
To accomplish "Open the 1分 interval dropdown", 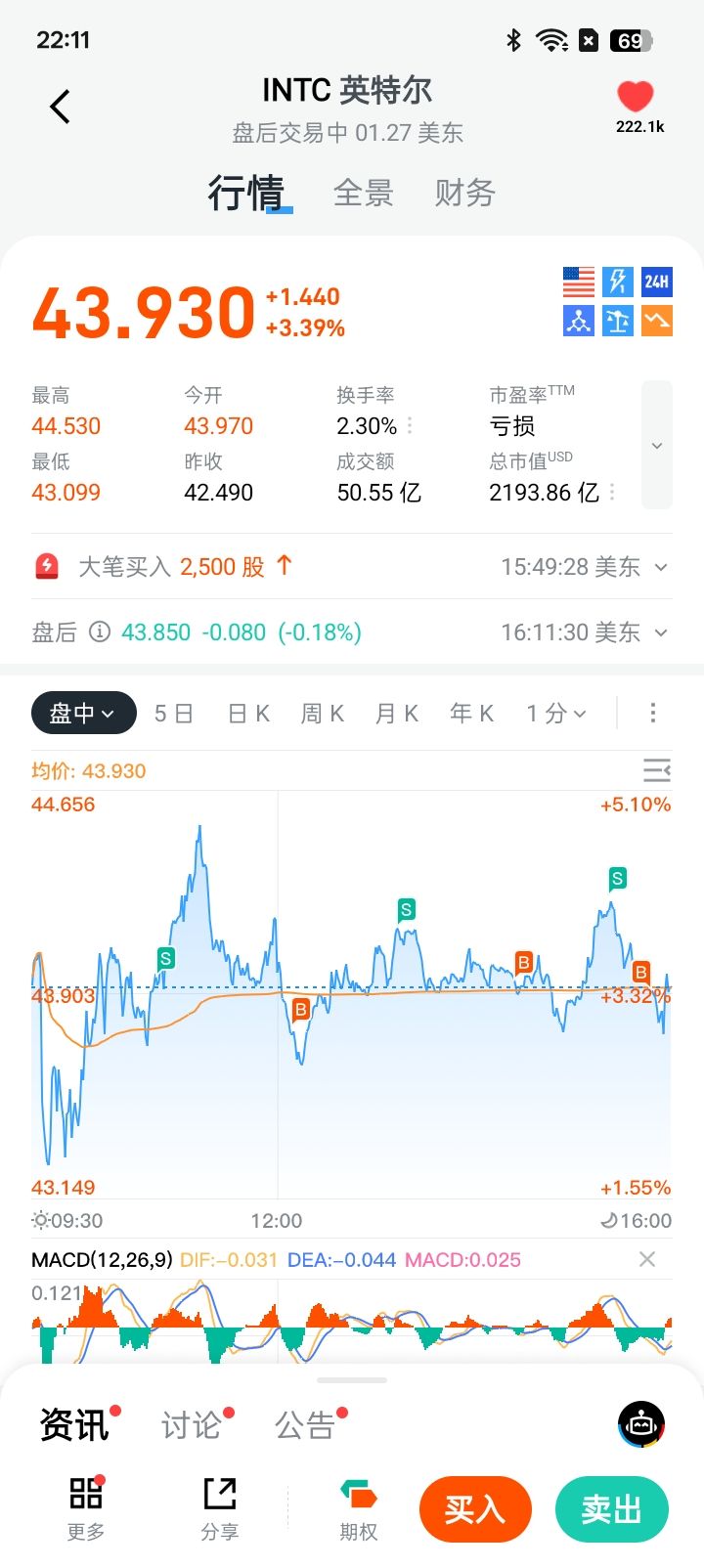I will coord(555,714).
